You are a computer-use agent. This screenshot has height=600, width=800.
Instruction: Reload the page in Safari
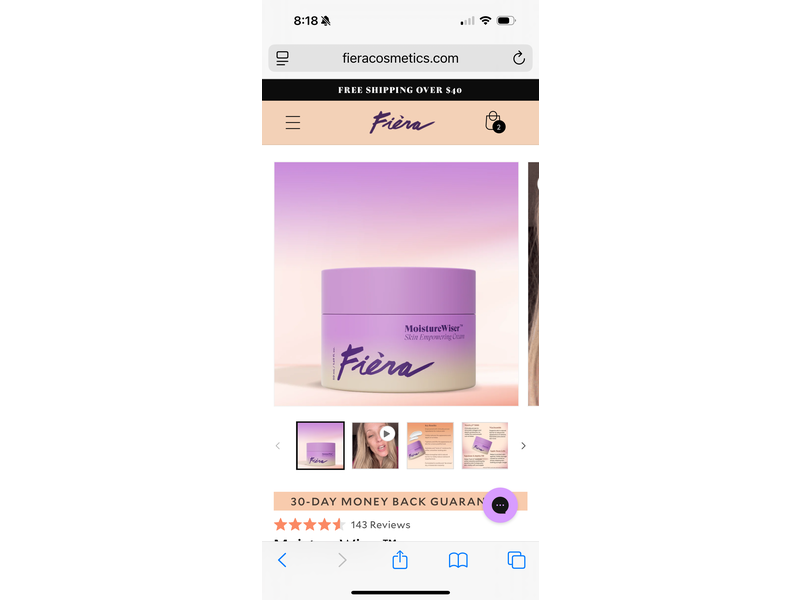tap(518, 58)
